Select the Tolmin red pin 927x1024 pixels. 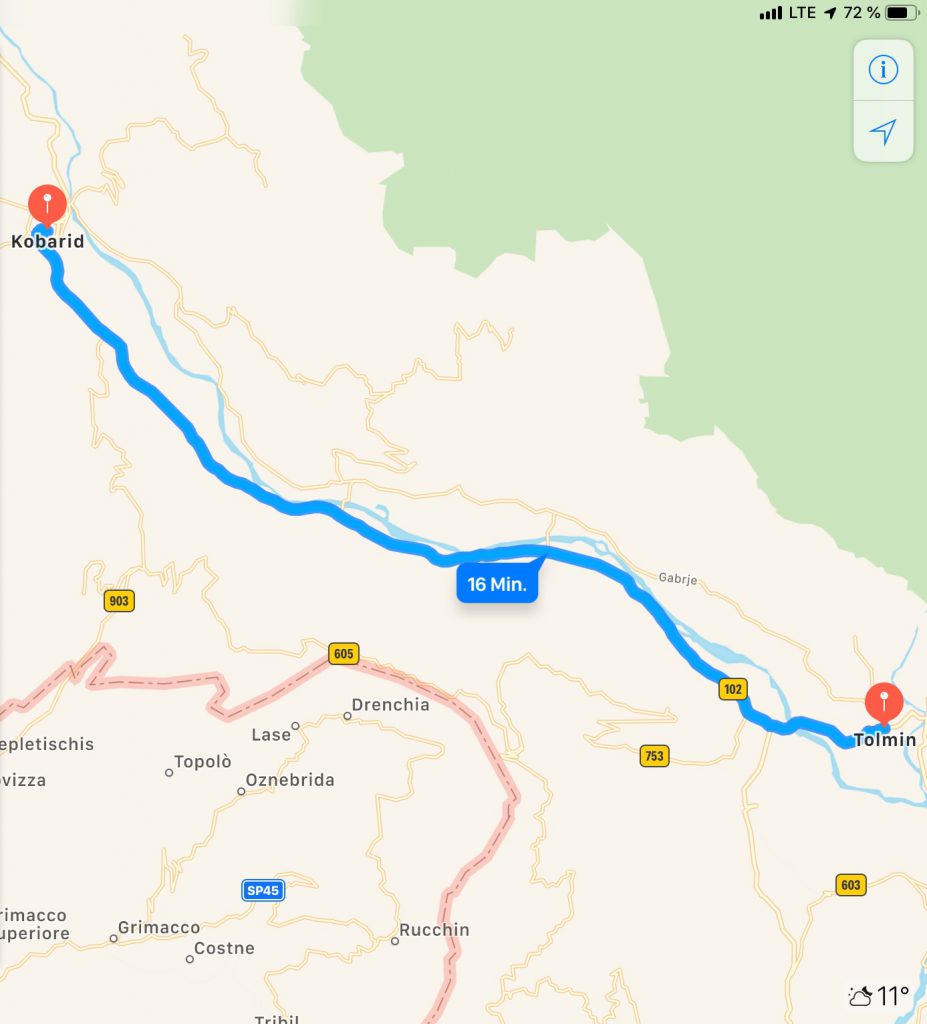tap(883, 701)
